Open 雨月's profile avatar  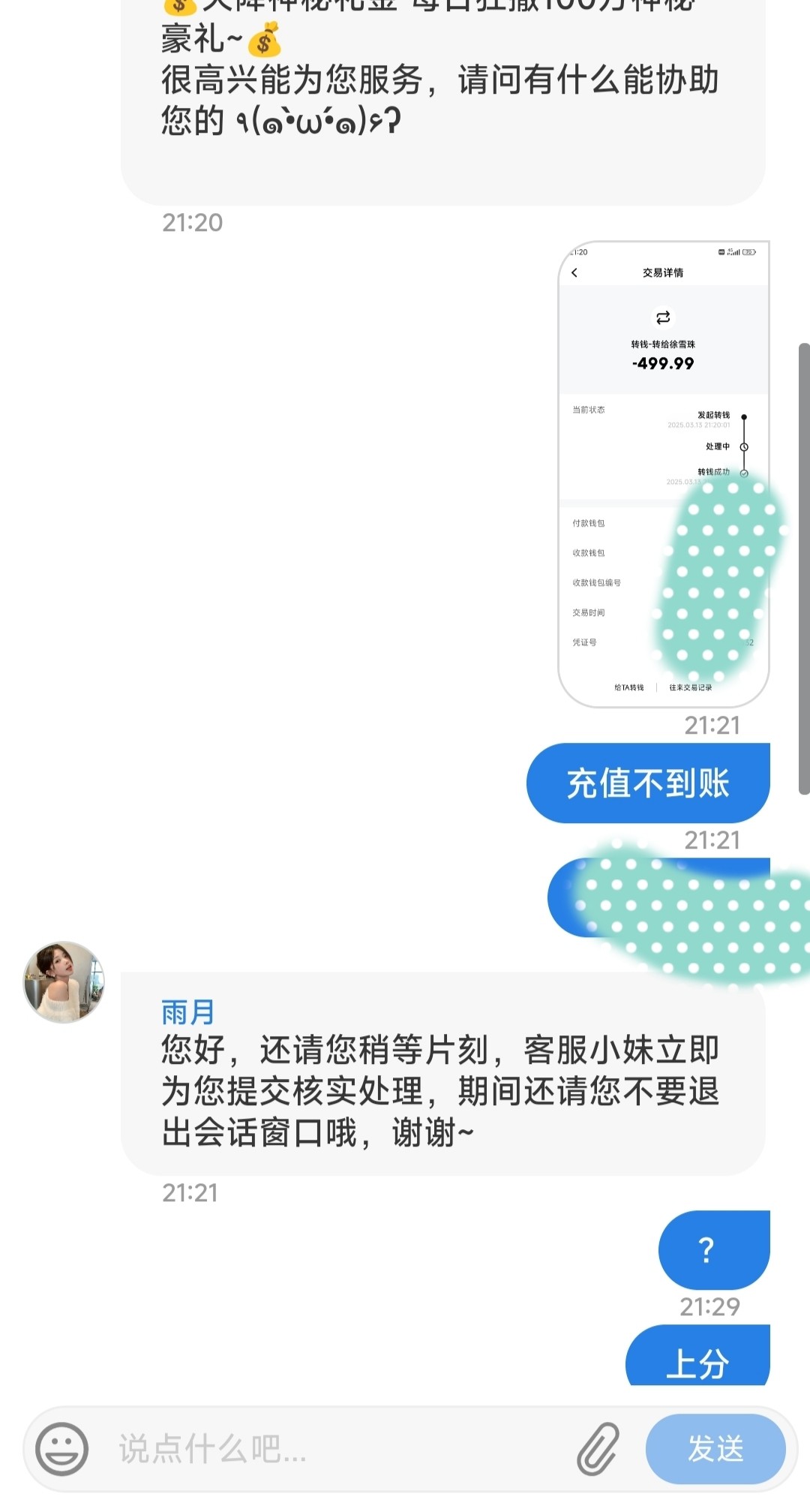click(x=64, y=981)
